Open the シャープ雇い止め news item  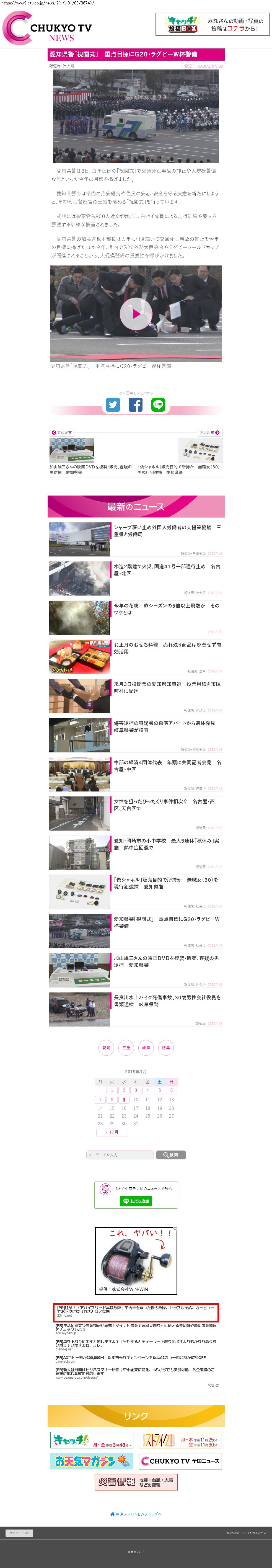point(136,539)
